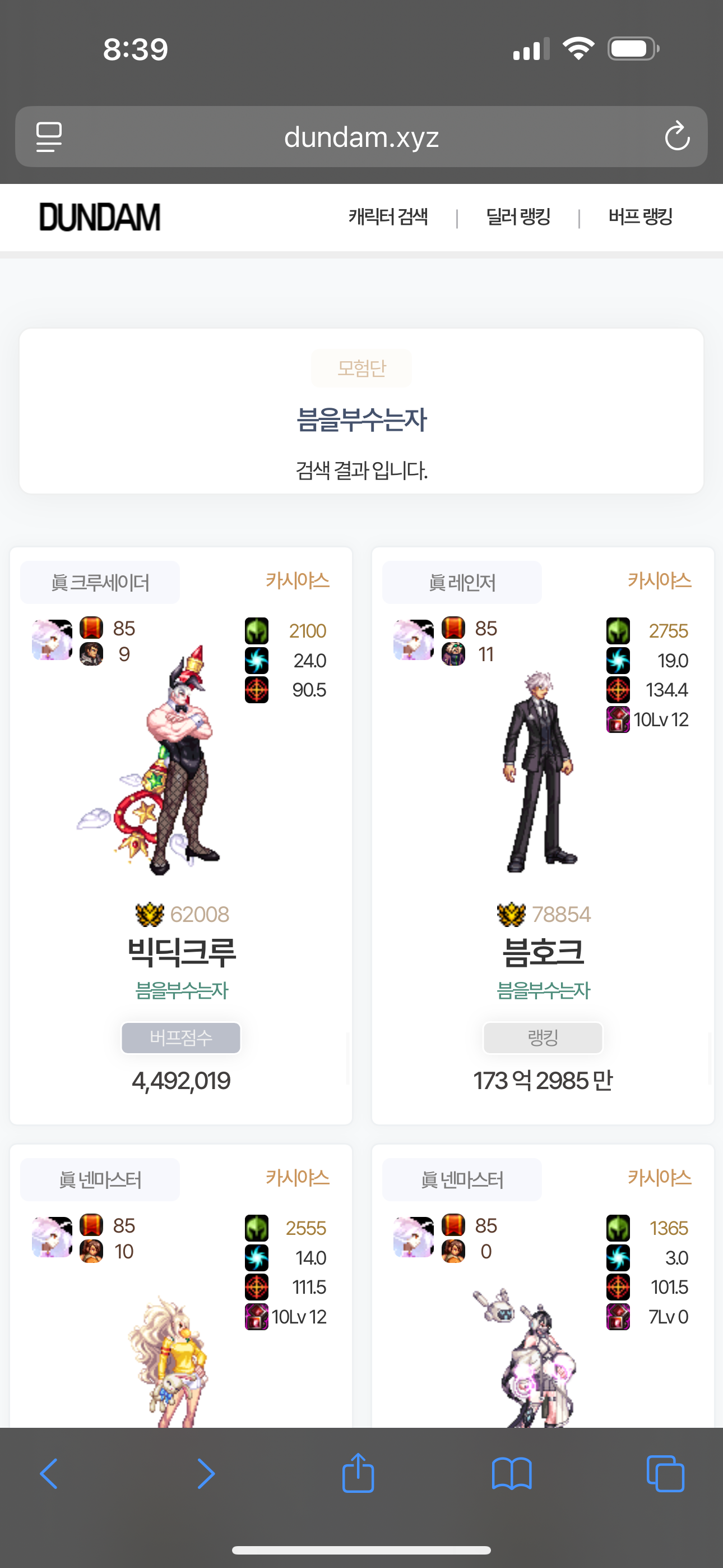723x1568 pixels.
Task: Open the 眞 넨마스터 card with 2555
Action: click(180, 1286)
